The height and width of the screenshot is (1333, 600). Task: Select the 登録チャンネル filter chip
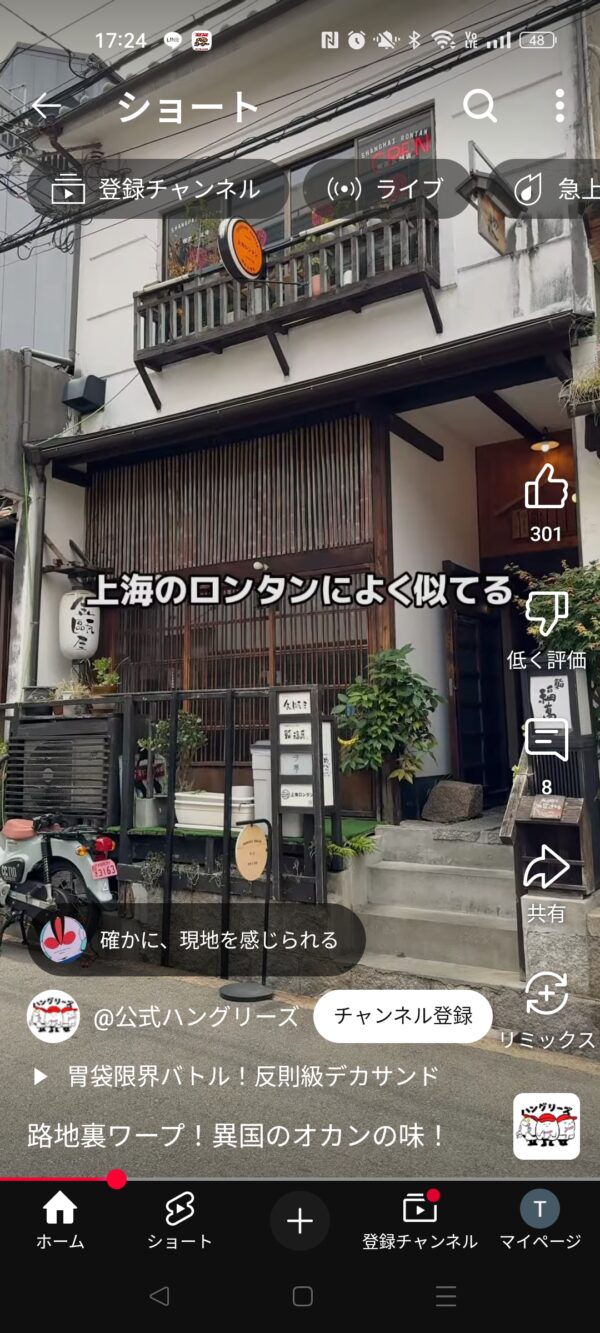156,189
